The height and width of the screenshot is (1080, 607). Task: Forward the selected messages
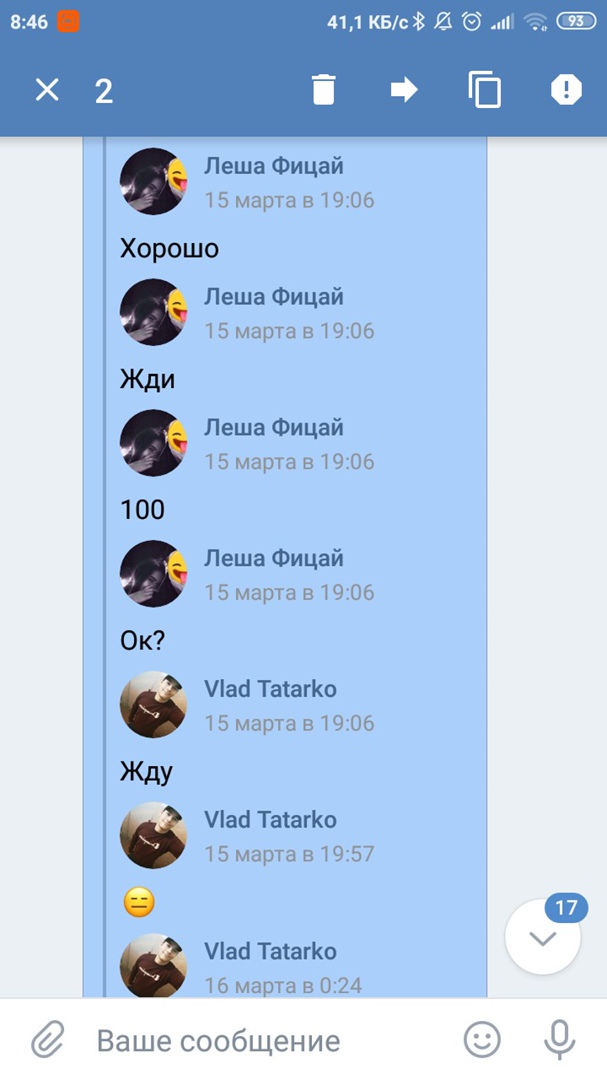[403, 90]
